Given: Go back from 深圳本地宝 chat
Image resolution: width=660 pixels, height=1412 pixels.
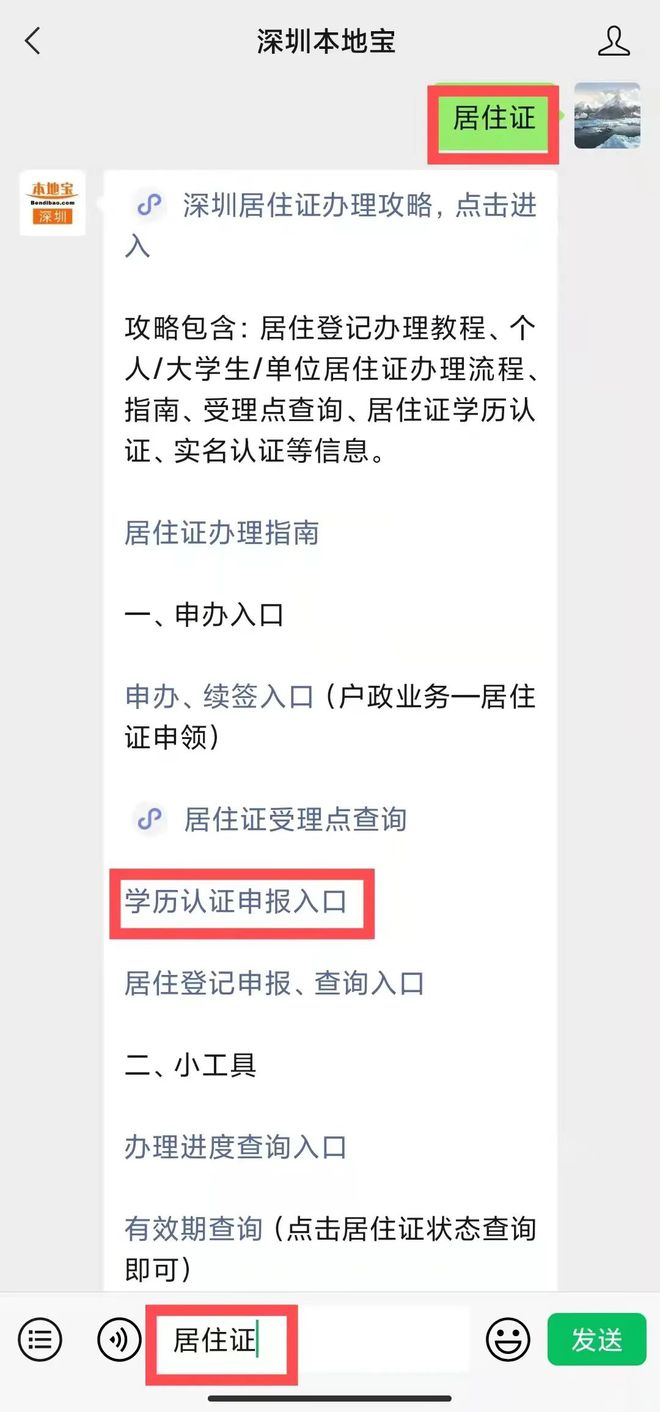Looking at the screenshot, I should pyautogui.click(x=33, y=41).
